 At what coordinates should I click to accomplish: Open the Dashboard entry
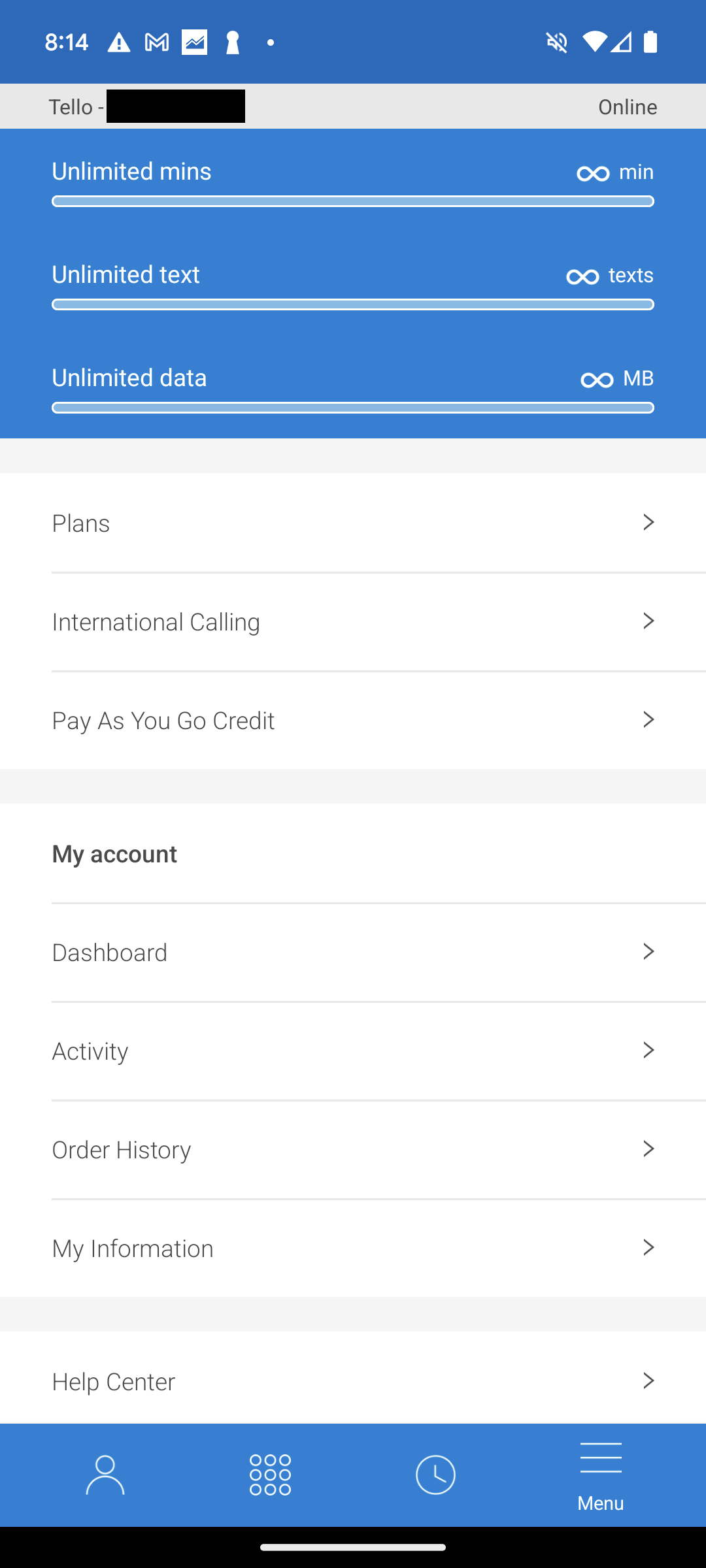pos(353,952)
